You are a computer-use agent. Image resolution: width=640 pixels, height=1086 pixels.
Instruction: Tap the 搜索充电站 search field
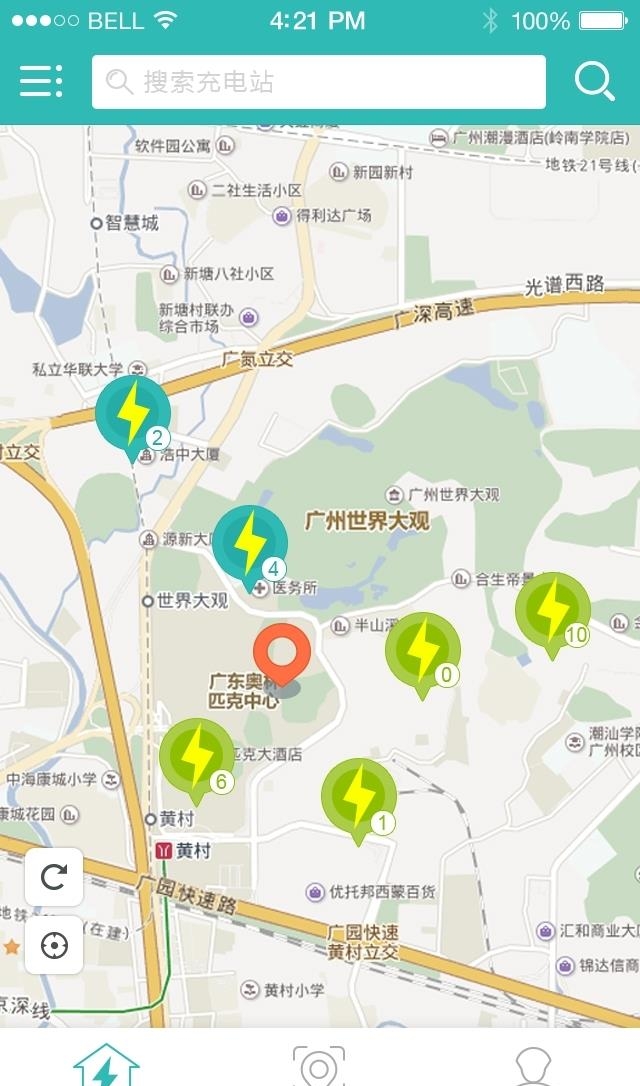click(x=318, y=82)
